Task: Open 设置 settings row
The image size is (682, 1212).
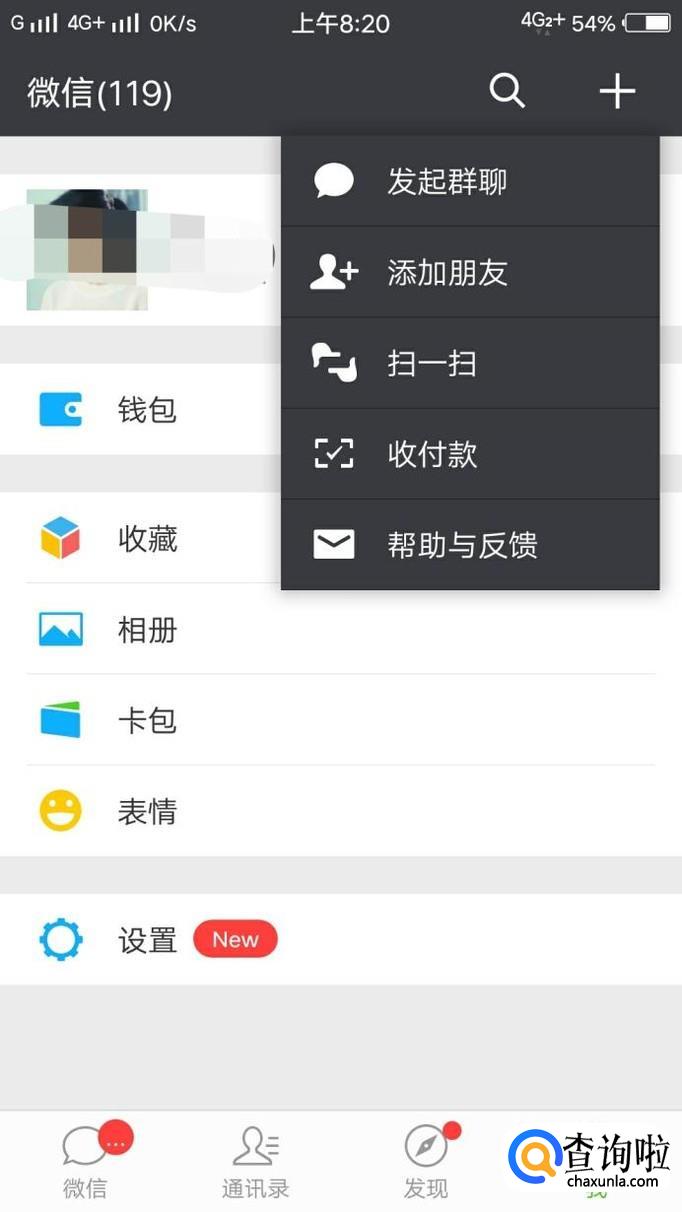Action: [x=300, y=940]
